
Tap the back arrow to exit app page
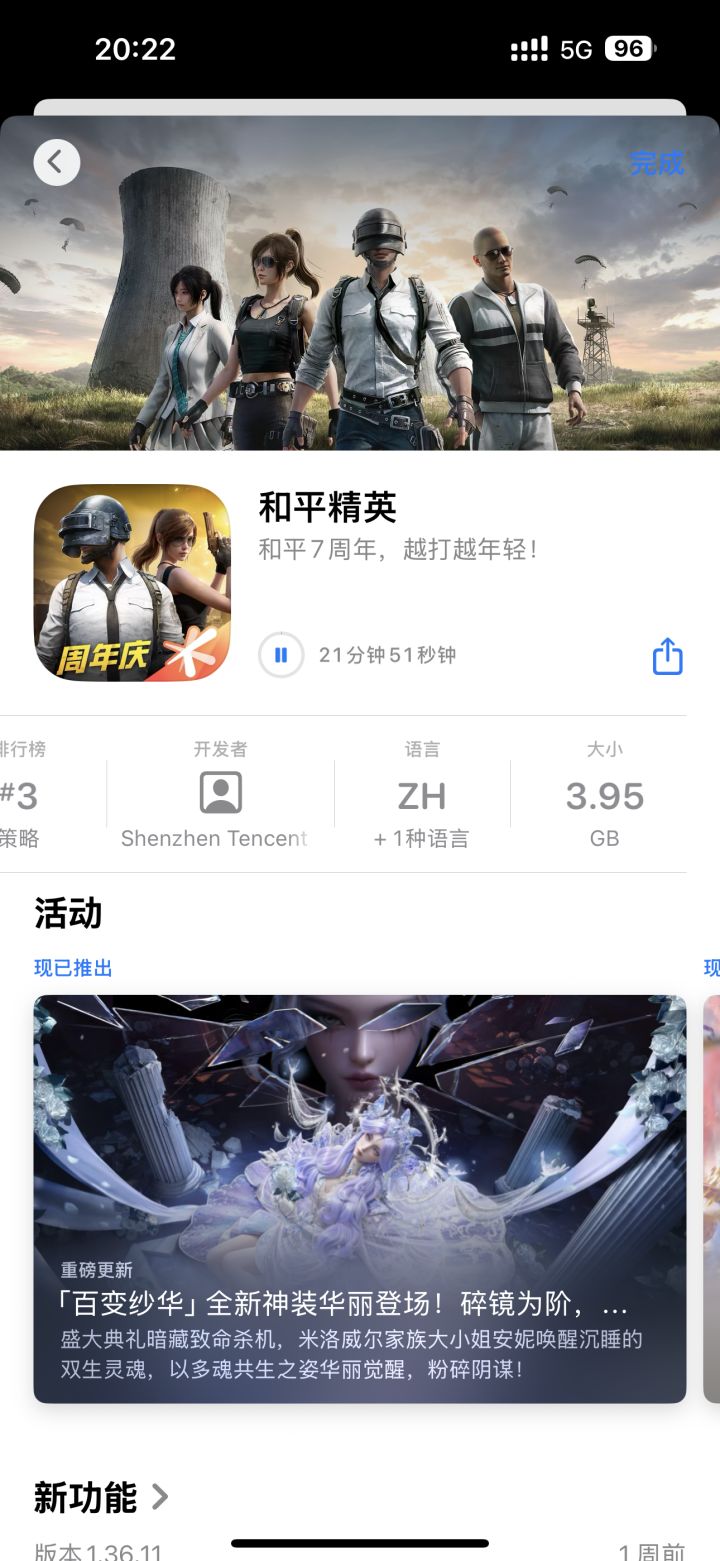point(56,162)
